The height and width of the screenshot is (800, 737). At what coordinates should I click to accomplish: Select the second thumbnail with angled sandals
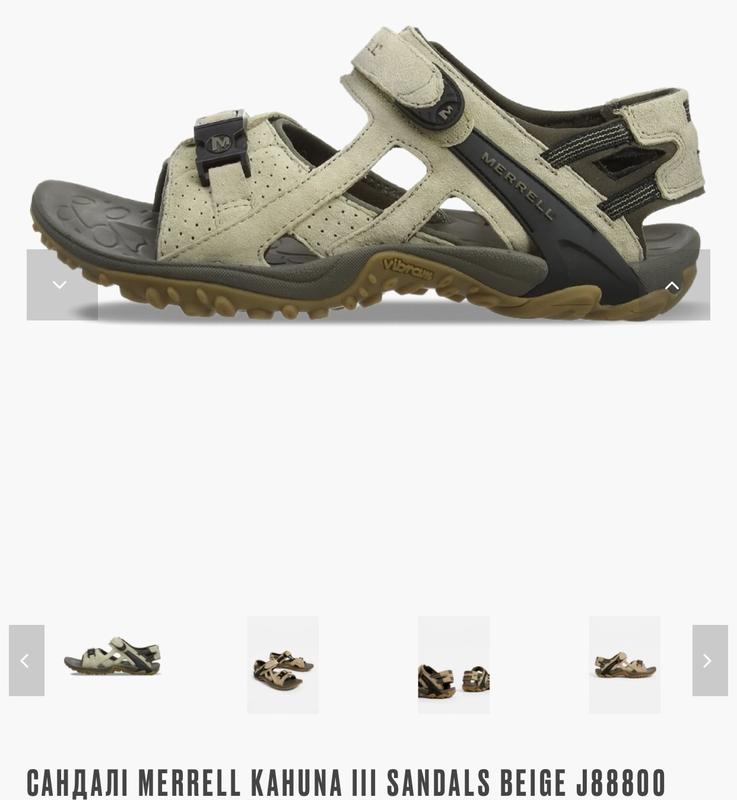pos(283,664)
